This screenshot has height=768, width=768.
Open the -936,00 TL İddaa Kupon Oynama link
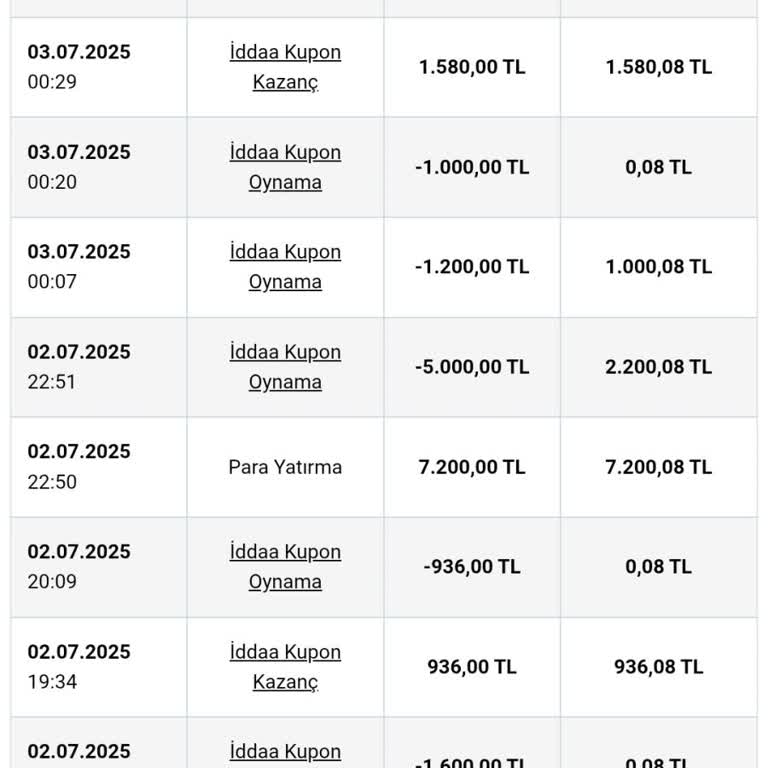(x=285, y=567)
